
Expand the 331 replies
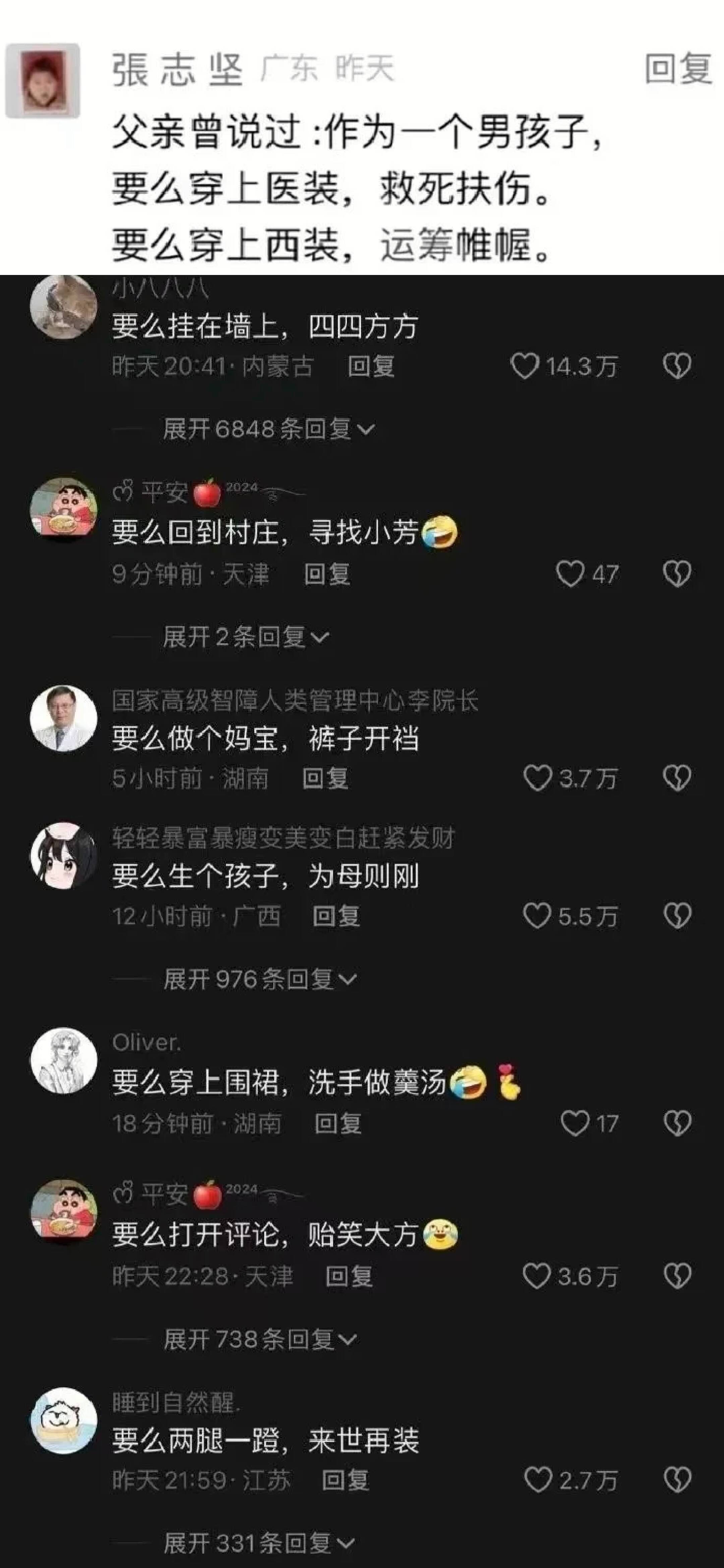point(258,1543)
